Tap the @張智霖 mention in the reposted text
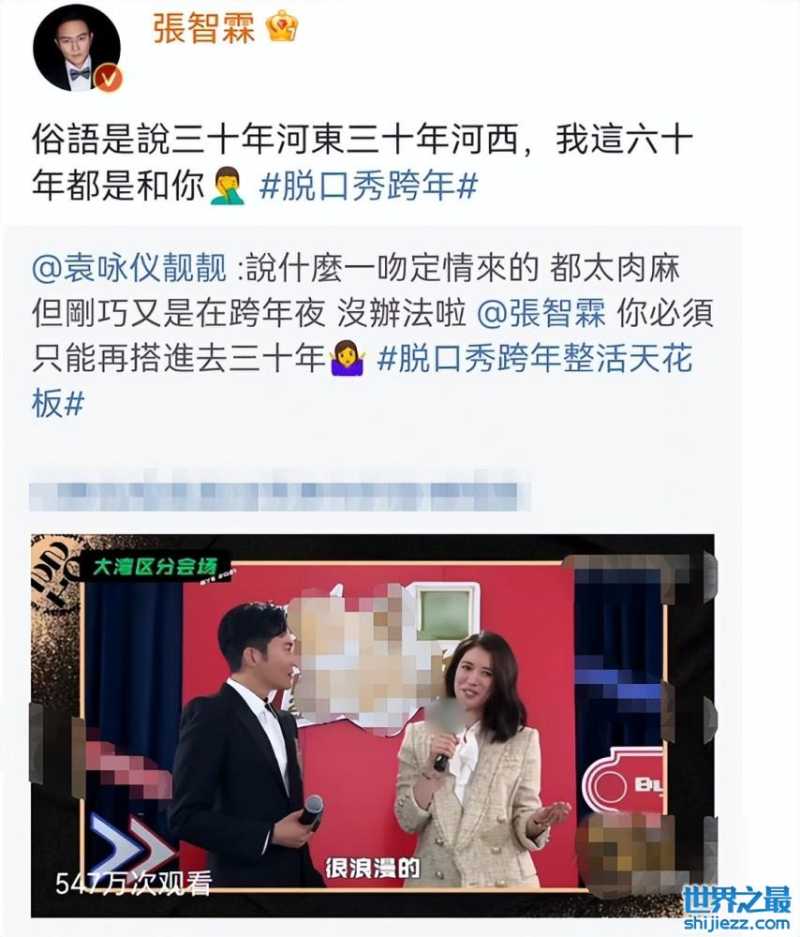Screen dimensions: 800x937 (x=540, y=313)
